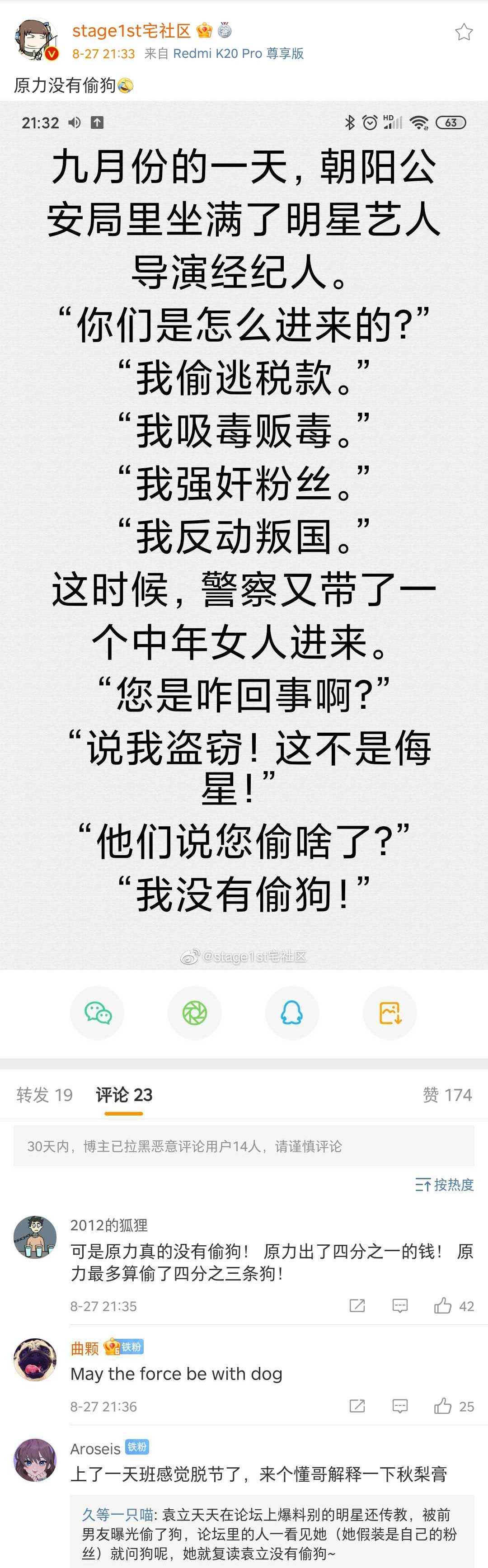Repost 2012的狐狸's comment
Image resolution: width=488 pixels, height=1568 pixels.
pos(357,1306)
